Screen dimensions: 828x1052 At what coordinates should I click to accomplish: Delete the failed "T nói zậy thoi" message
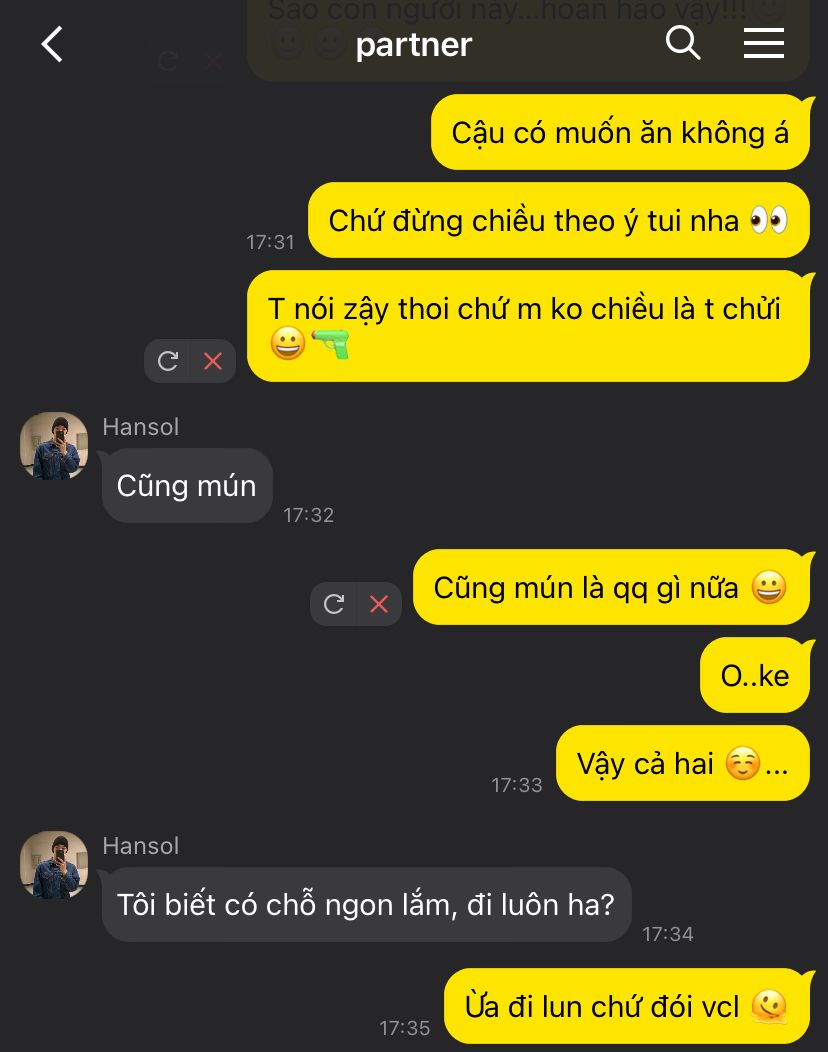point(213,361)
